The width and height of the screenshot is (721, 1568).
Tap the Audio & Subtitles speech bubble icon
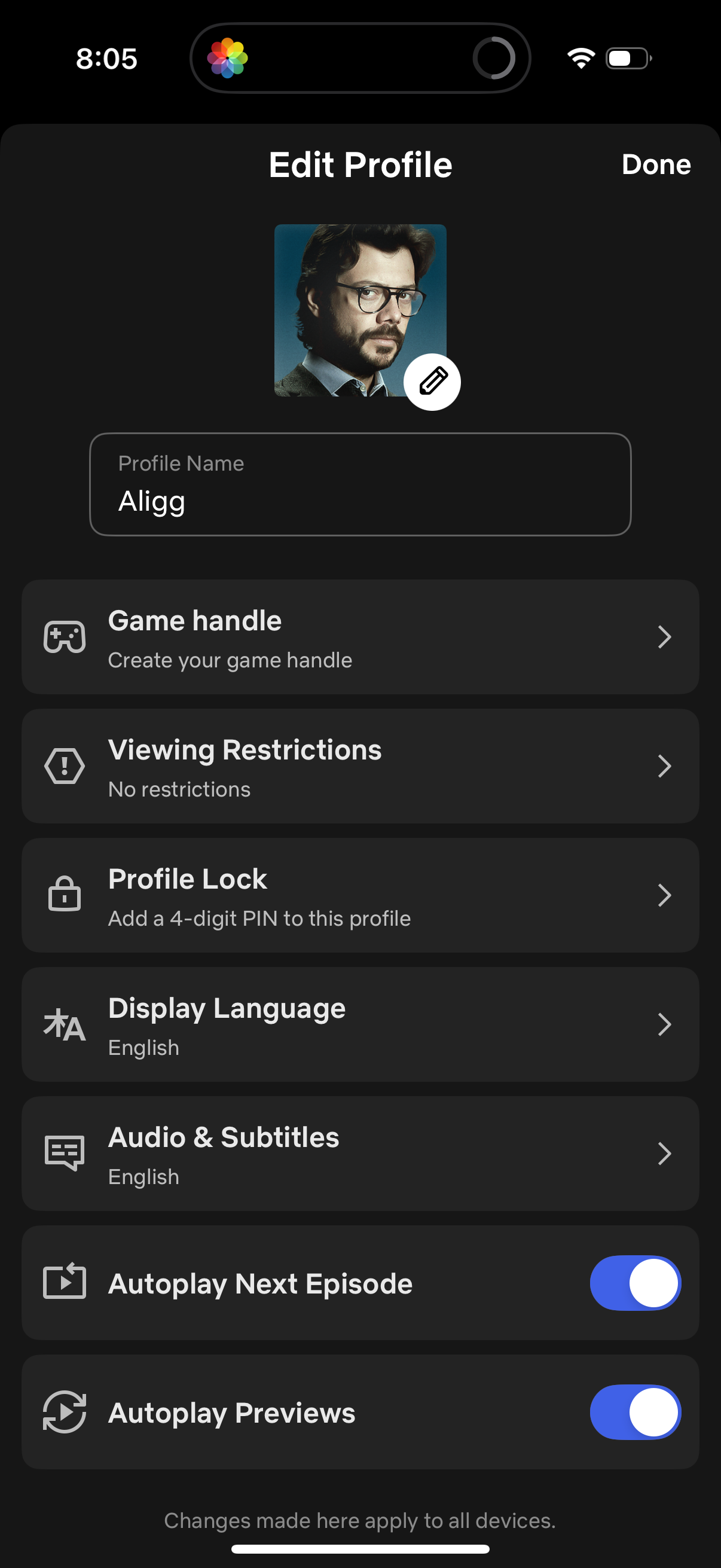click(65, 1152)
